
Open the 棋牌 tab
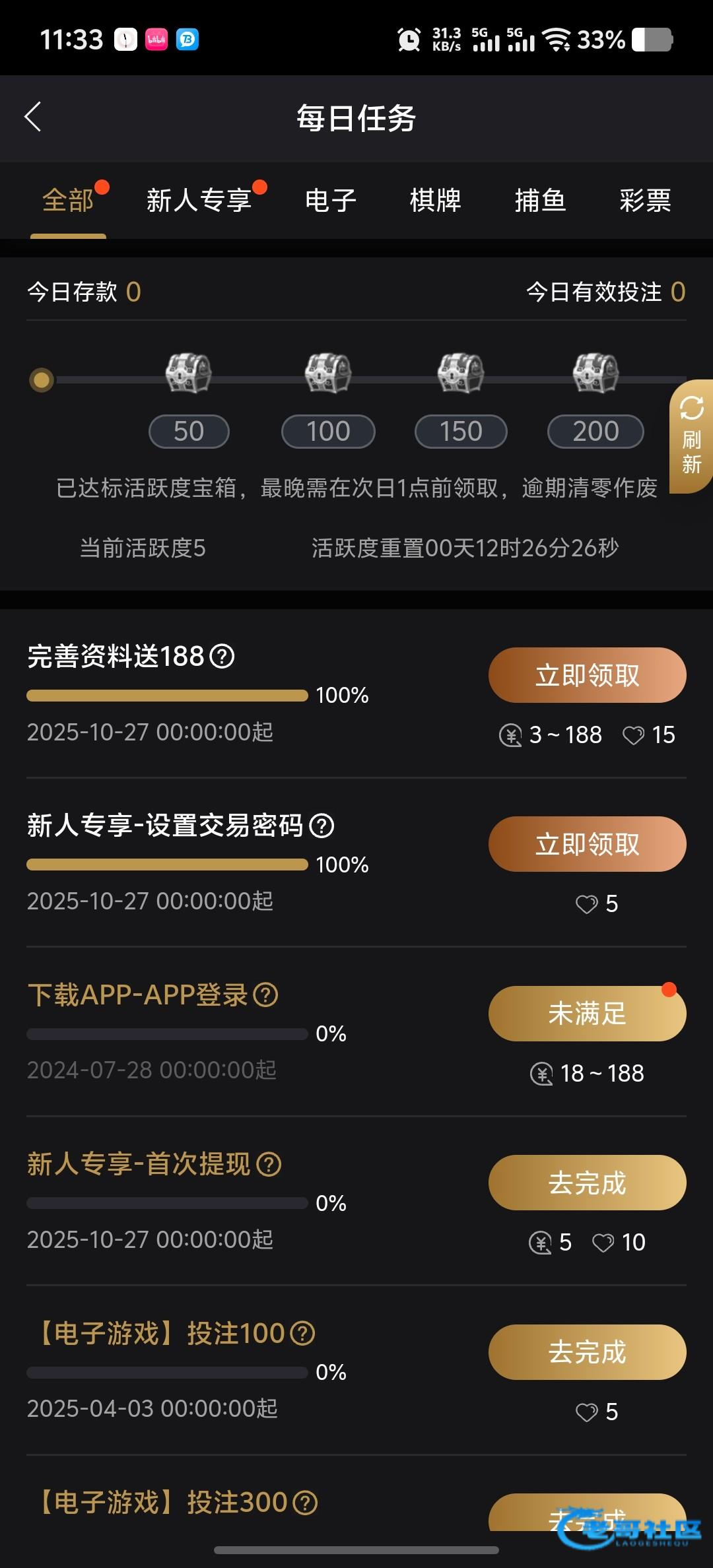(435, 200)
